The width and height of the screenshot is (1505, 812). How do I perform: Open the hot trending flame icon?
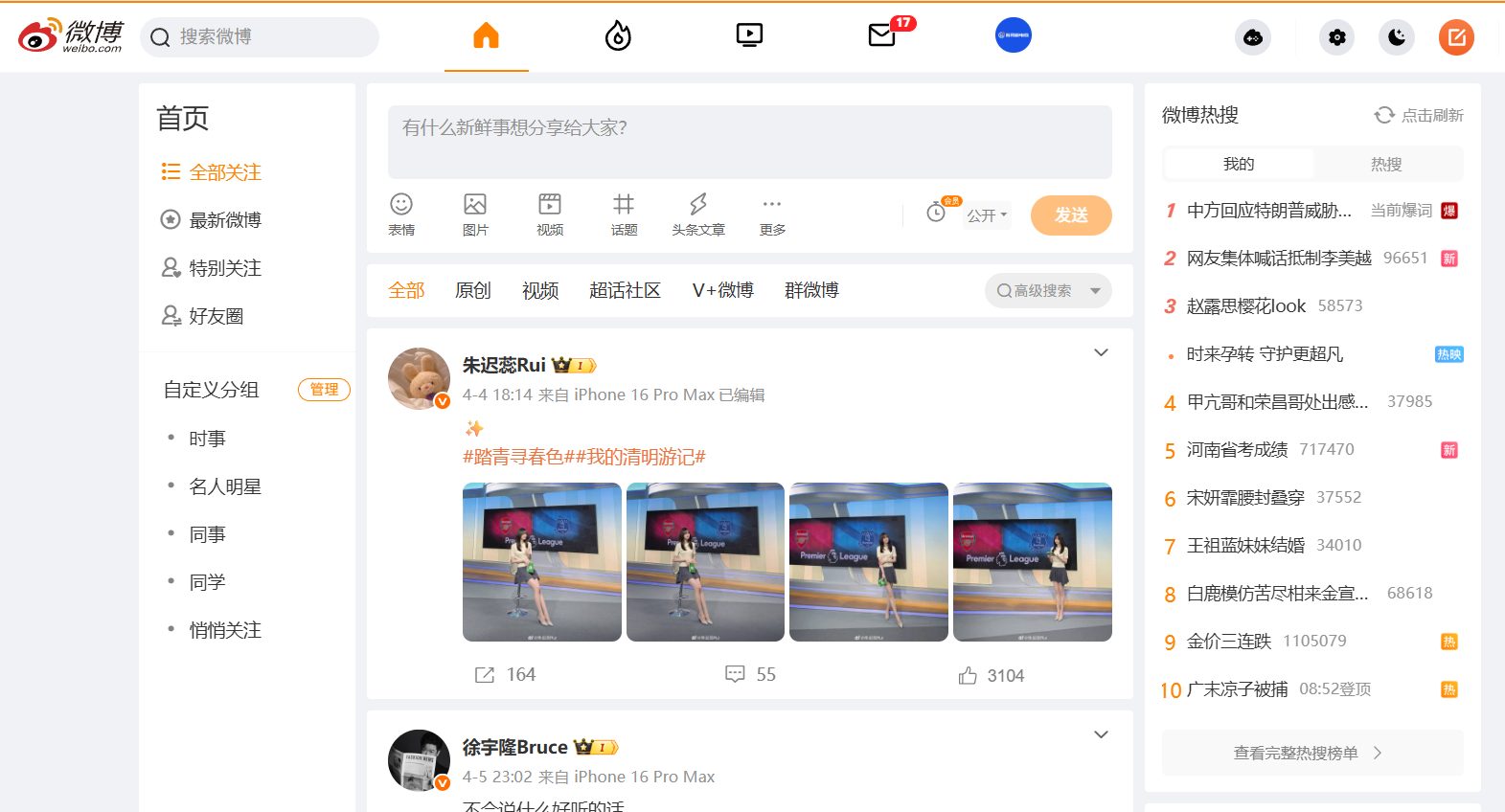pos(618,36)
